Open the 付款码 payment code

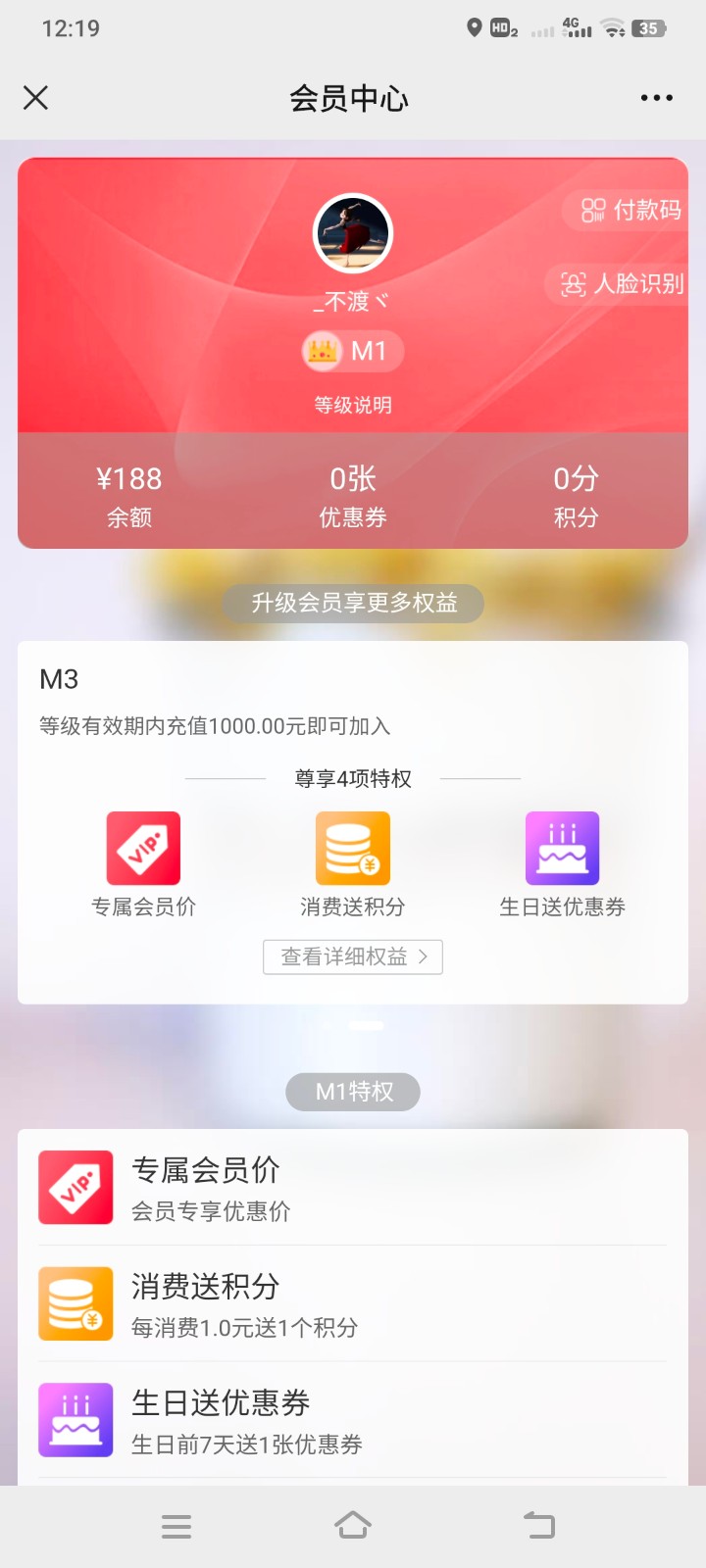pyautogui.click(x=630, y=211)
